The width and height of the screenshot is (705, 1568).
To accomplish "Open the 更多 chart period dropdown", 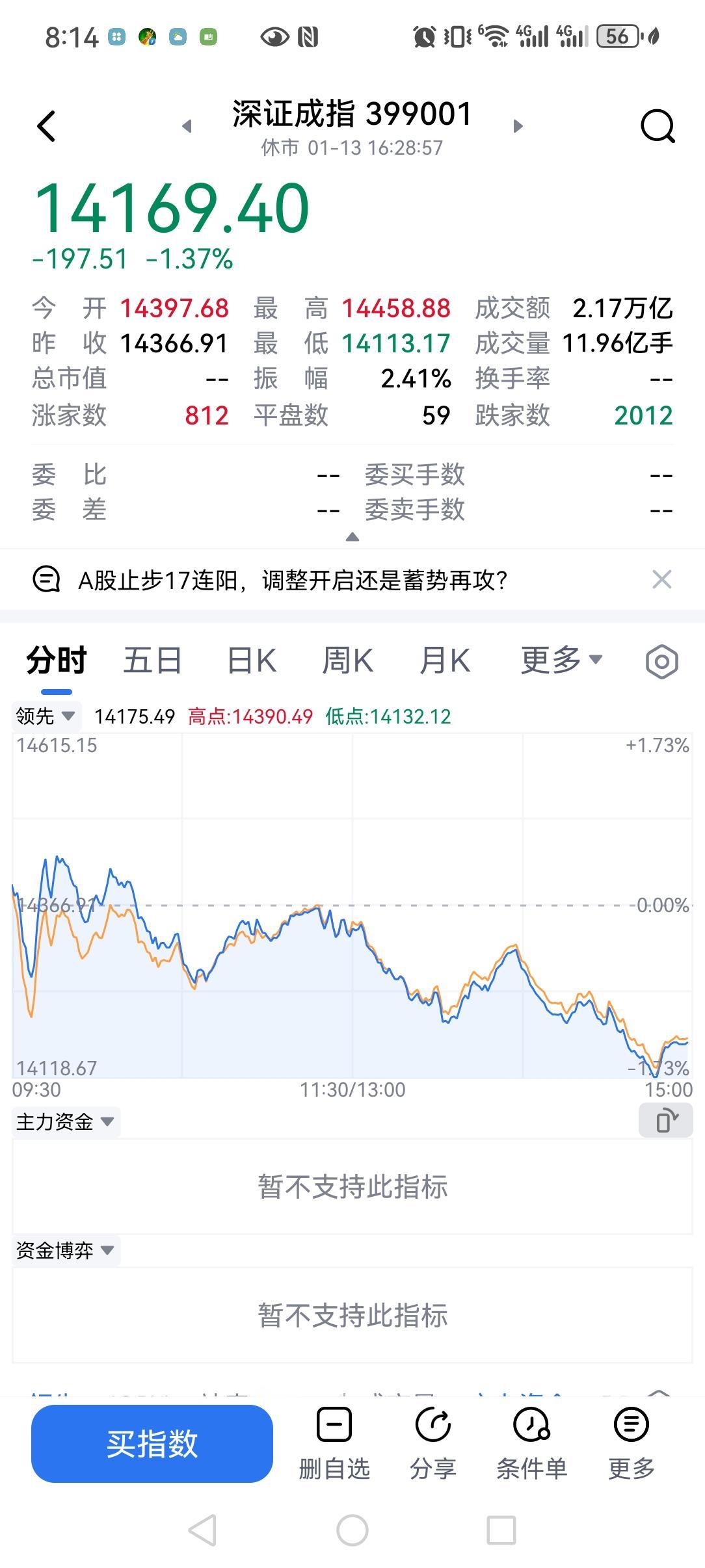I will (561, 660).
